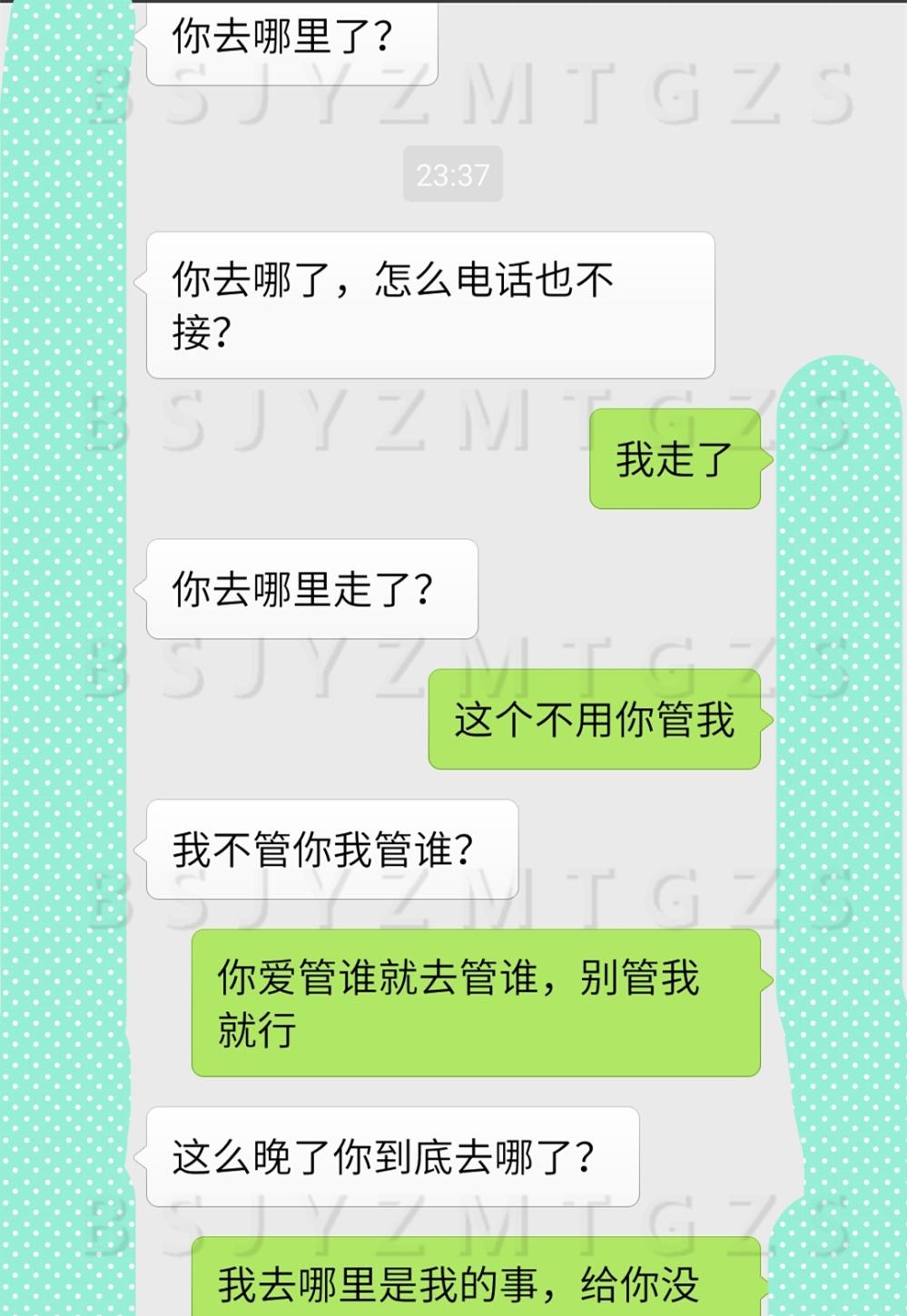This screenshot has height=1316, width=907.
Task: Click the partially visible bottom green bubble
Action: pos(472,1284)
